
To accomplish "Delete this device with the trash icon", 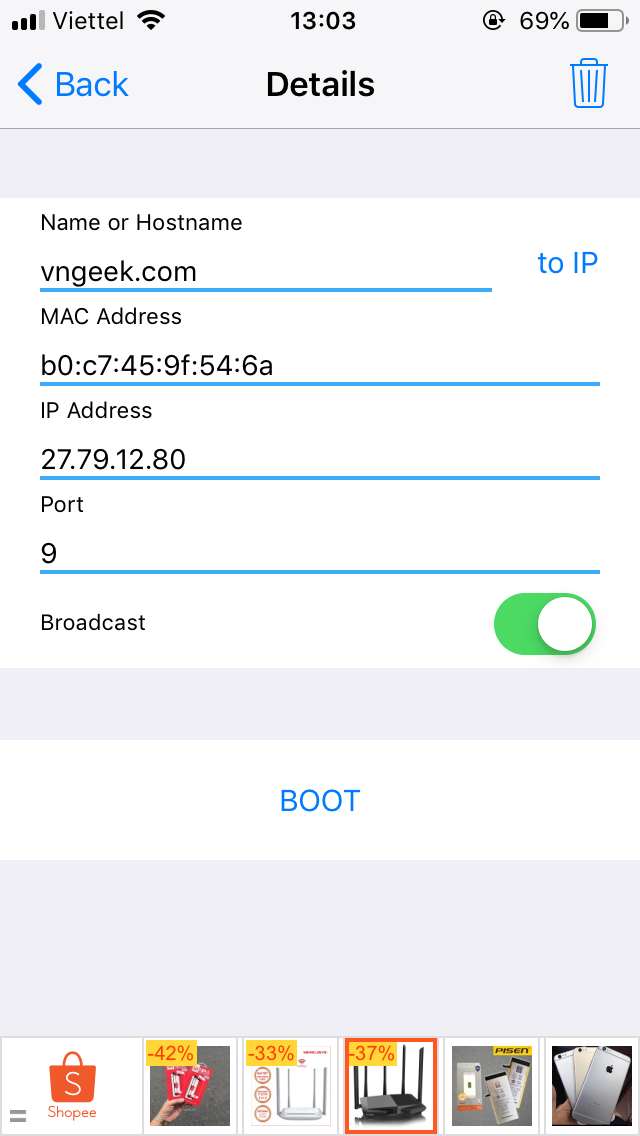I will [x=589, y=84].
